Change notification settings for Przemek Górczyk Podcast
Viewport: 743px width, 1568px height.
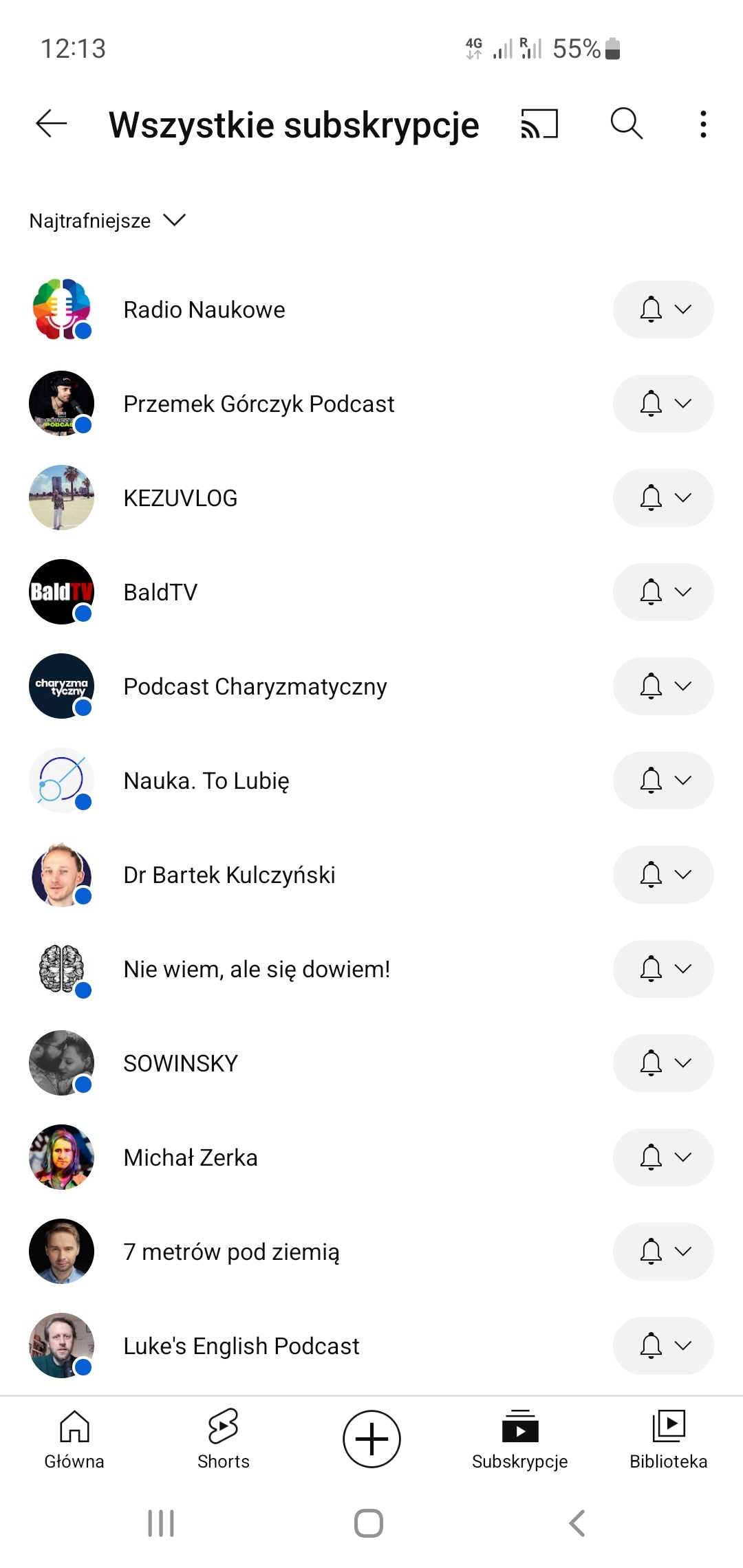click(x=663, y=404)
